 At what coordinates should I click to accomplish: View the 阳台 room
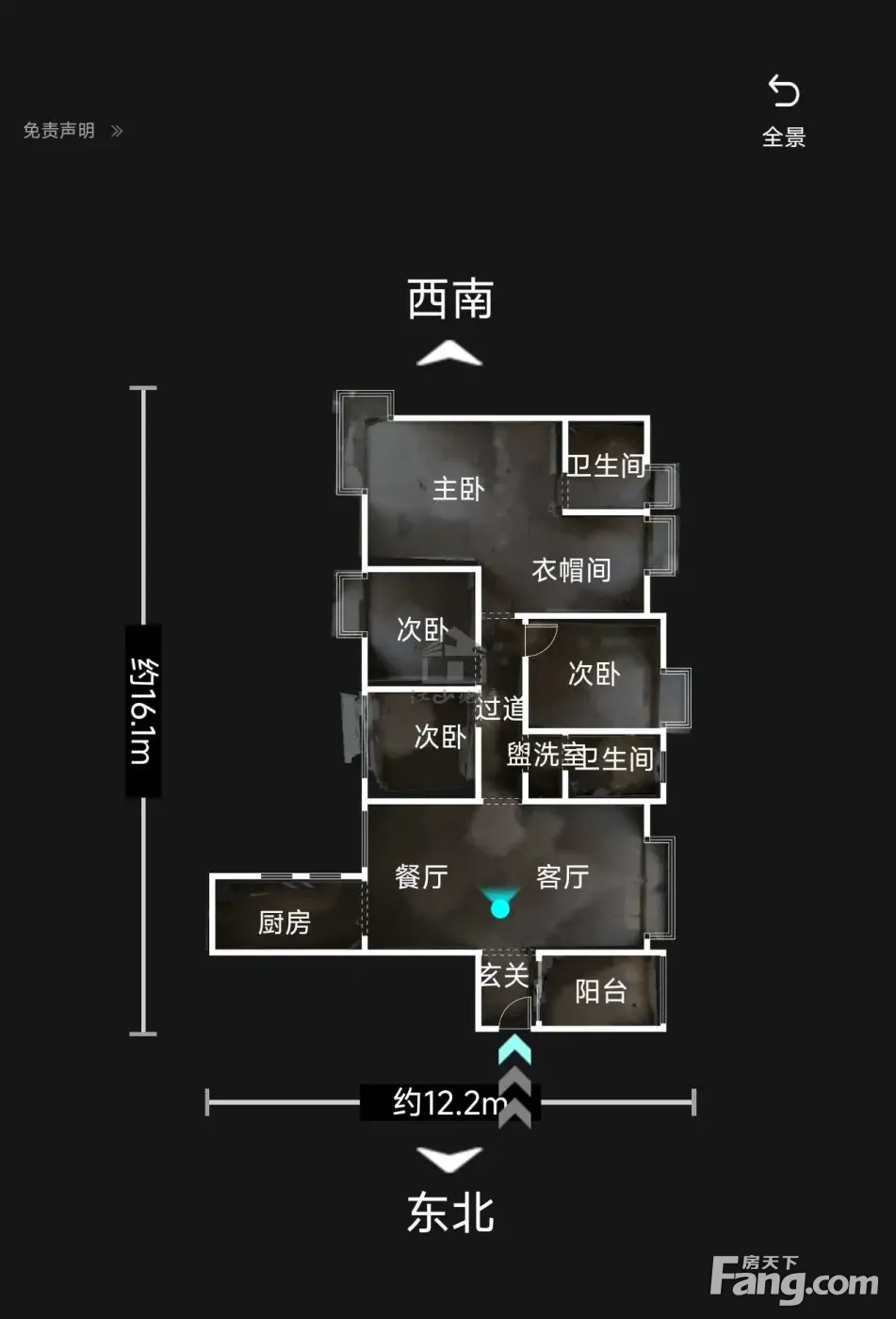[x=601, y=991]
